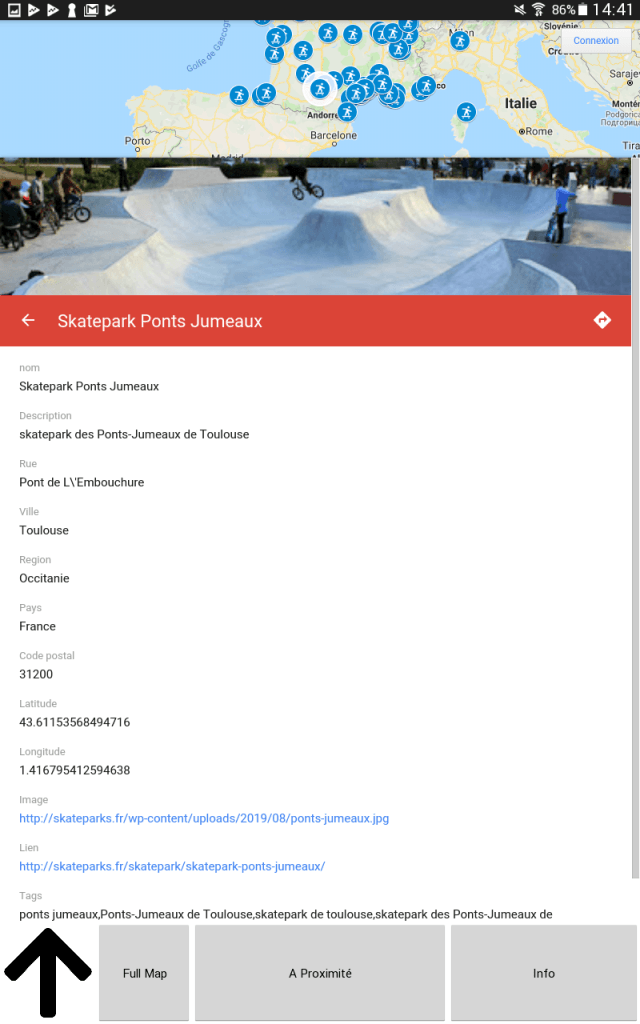
Task: Tap the Connexion button
Action: (x=596, y=41)
